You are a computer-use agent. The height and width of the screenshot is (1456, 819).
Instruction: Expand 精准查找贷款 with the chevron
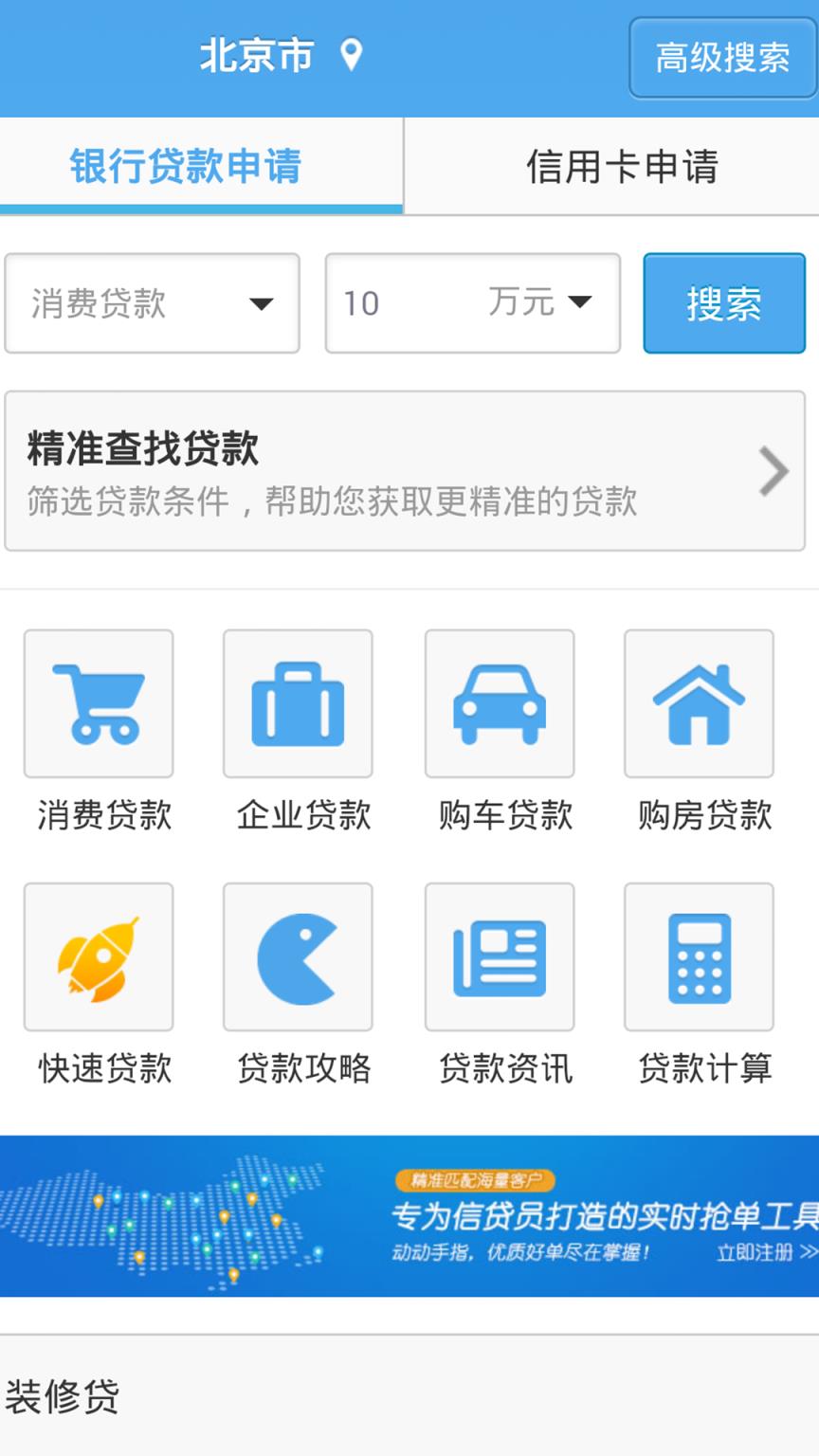click(x=773, y=470)
